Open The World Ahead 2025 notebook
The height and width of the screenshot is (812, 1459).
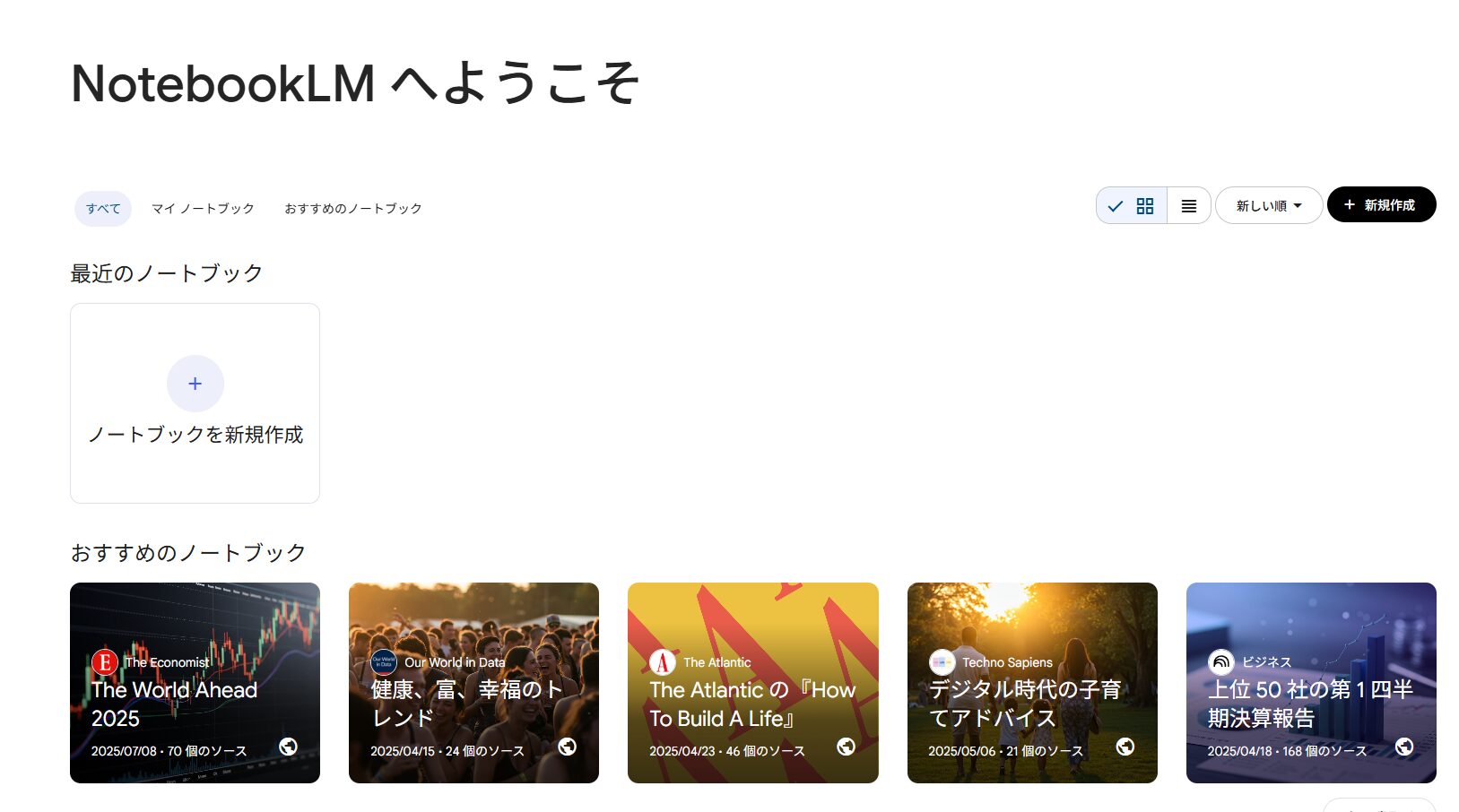195,682
